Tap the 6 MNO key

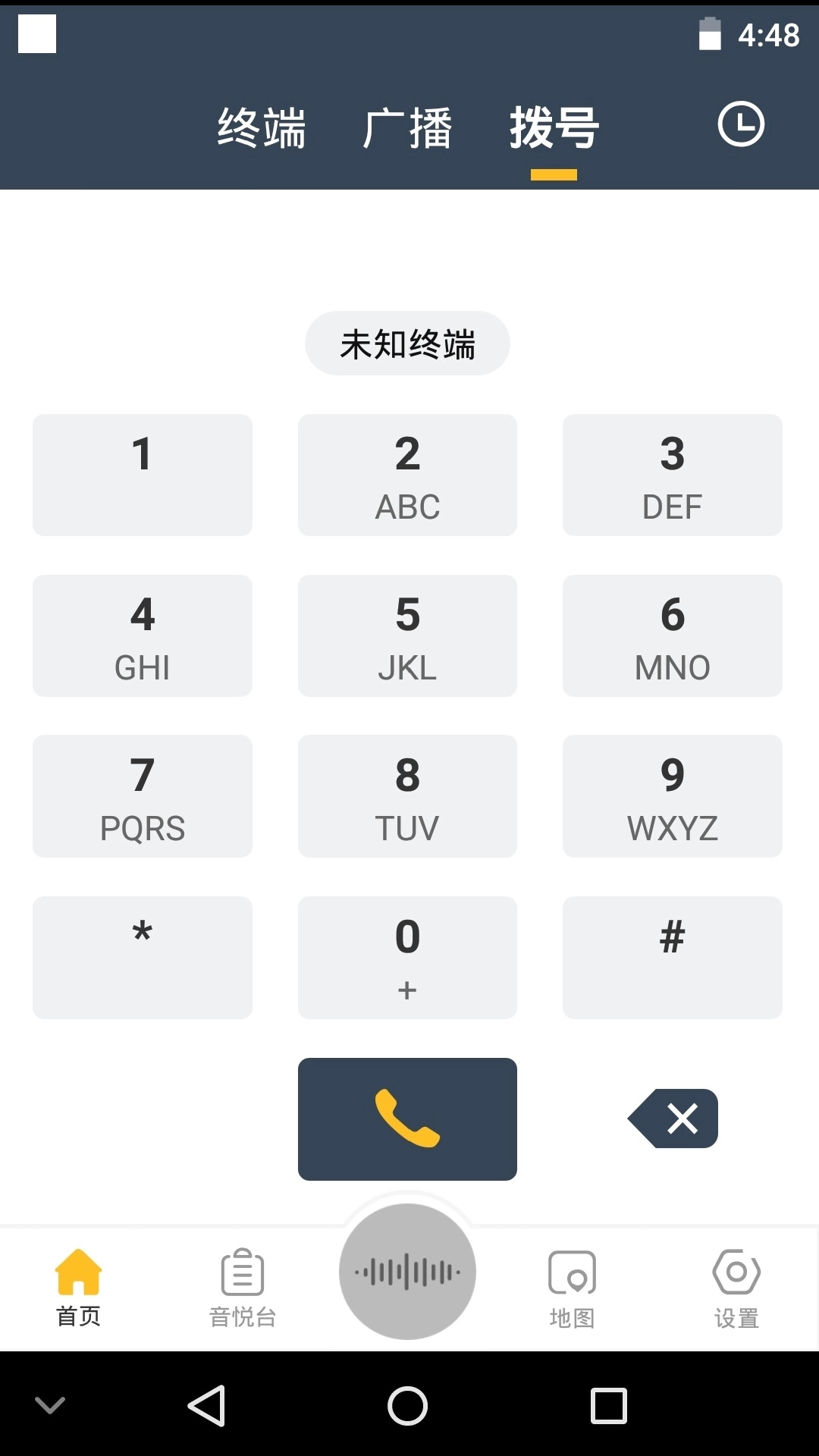click(x=672, y=635)
